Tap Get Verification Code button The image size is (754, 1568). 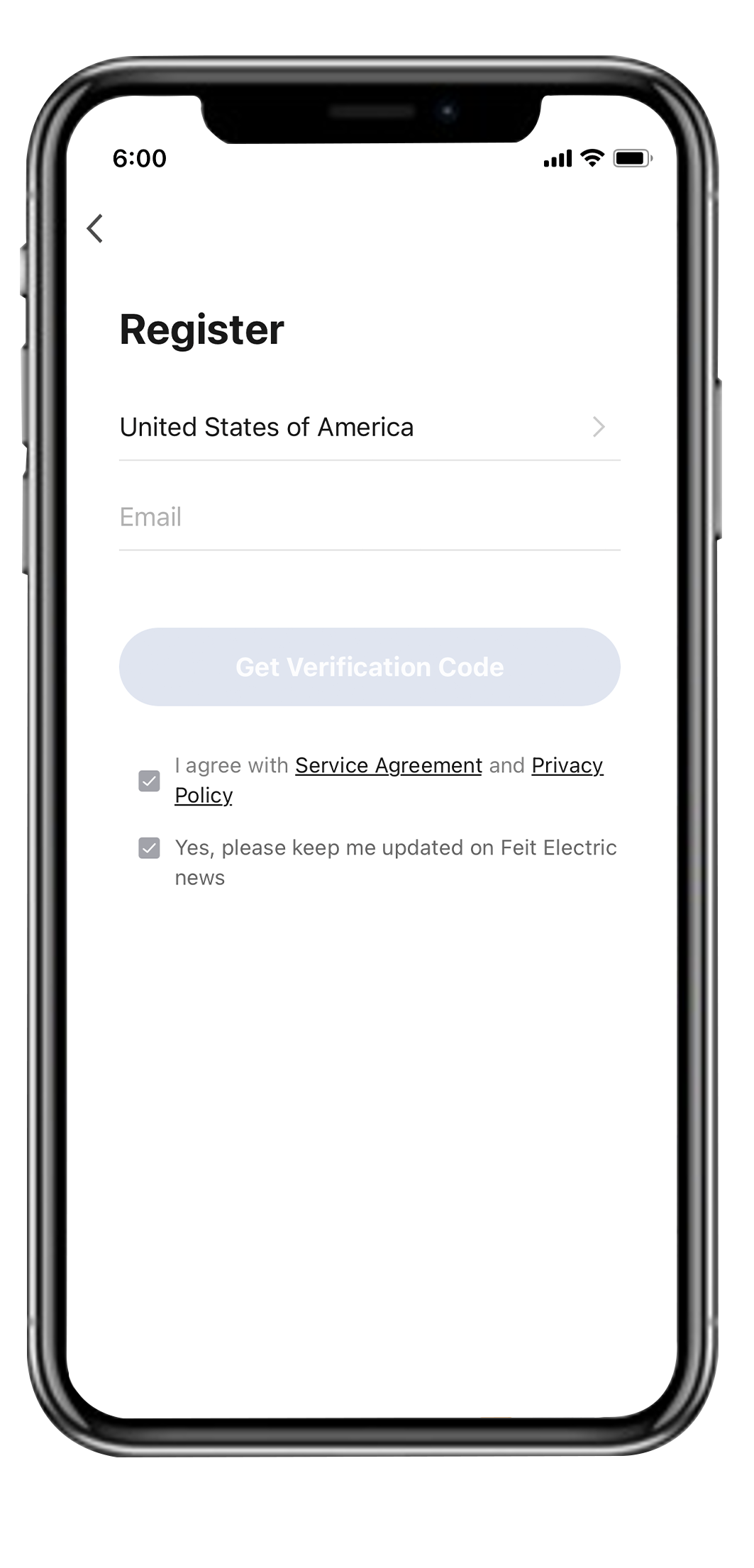[x=370, y=667]
